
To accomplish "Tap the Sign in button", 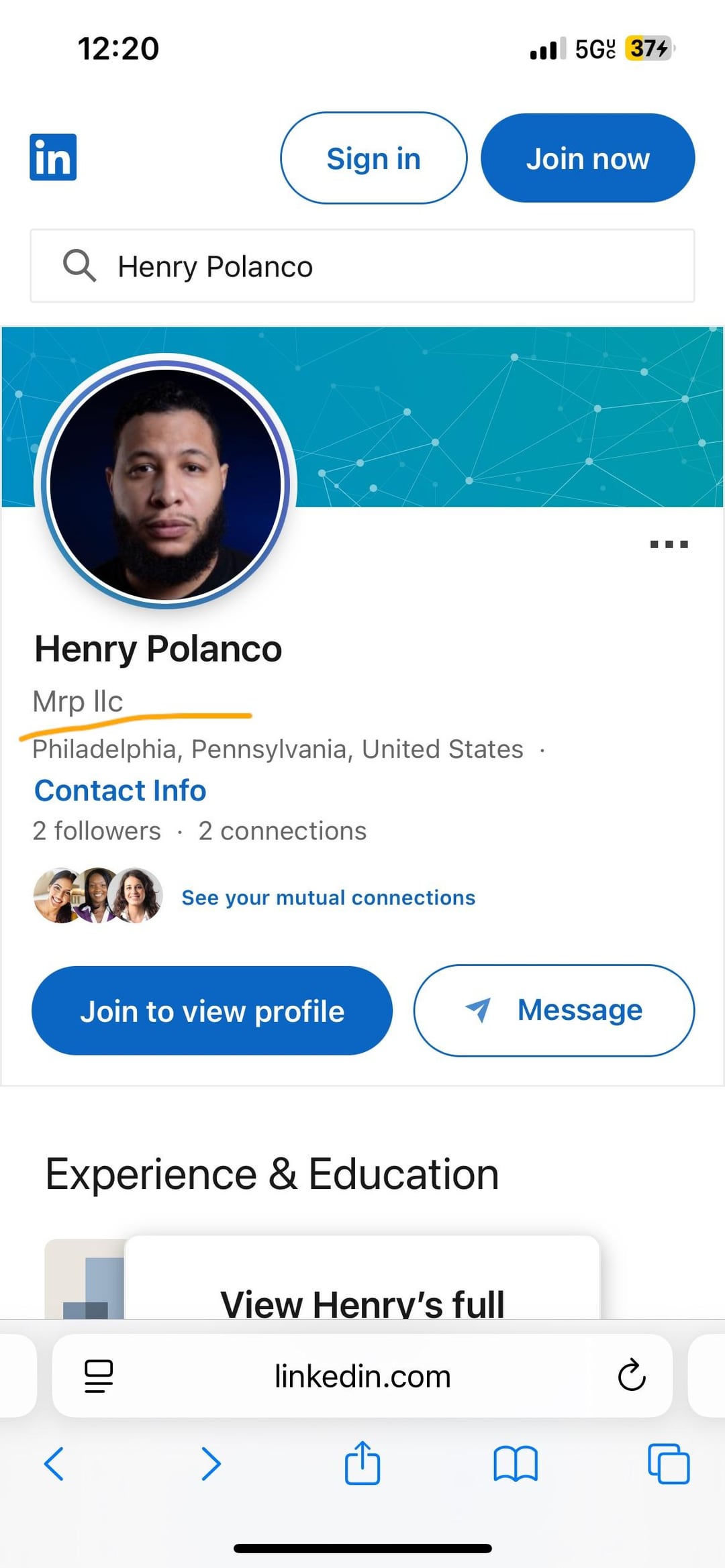I will tap(373, 158).
